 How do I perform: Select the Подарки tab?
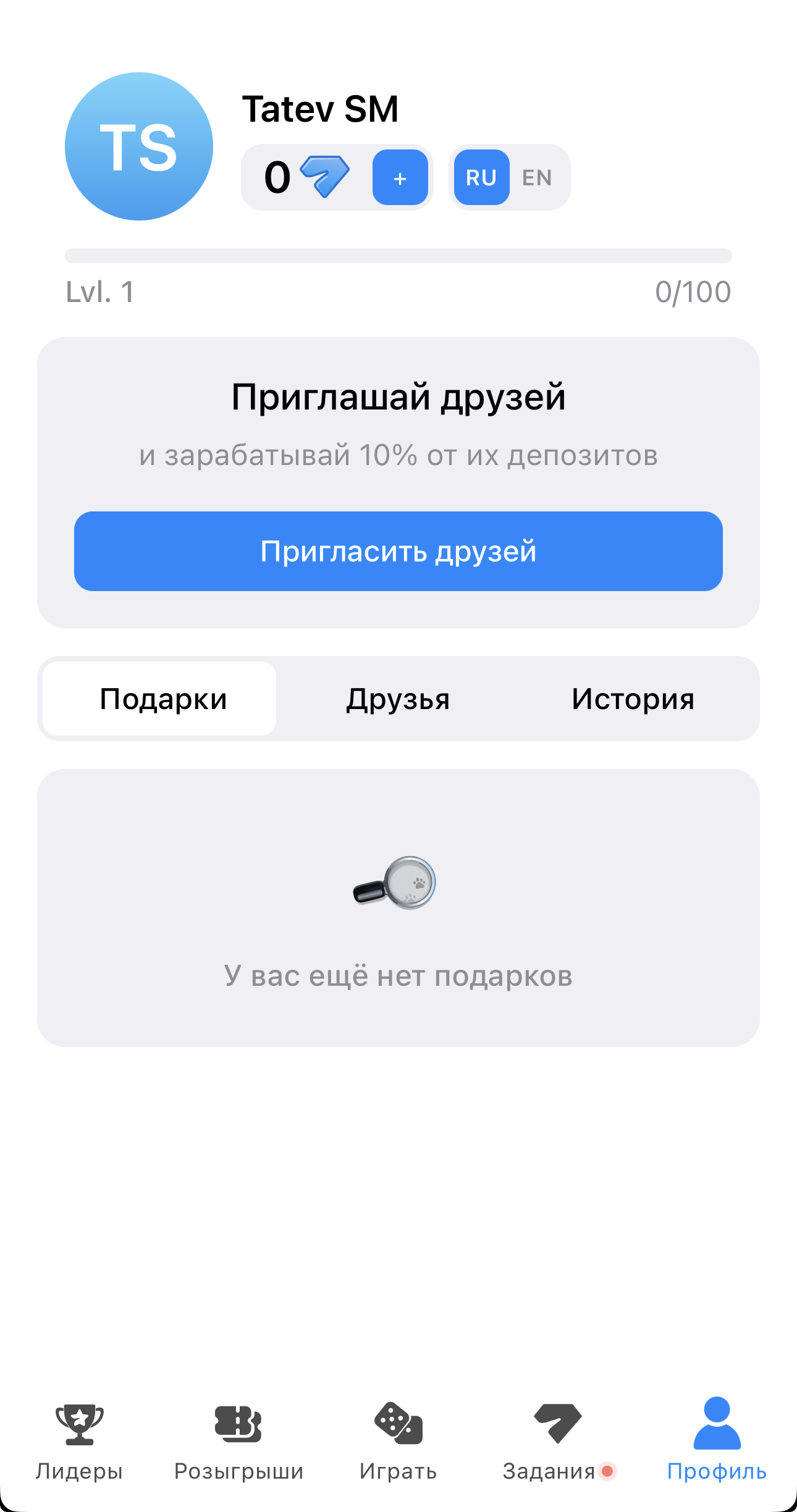162,699
